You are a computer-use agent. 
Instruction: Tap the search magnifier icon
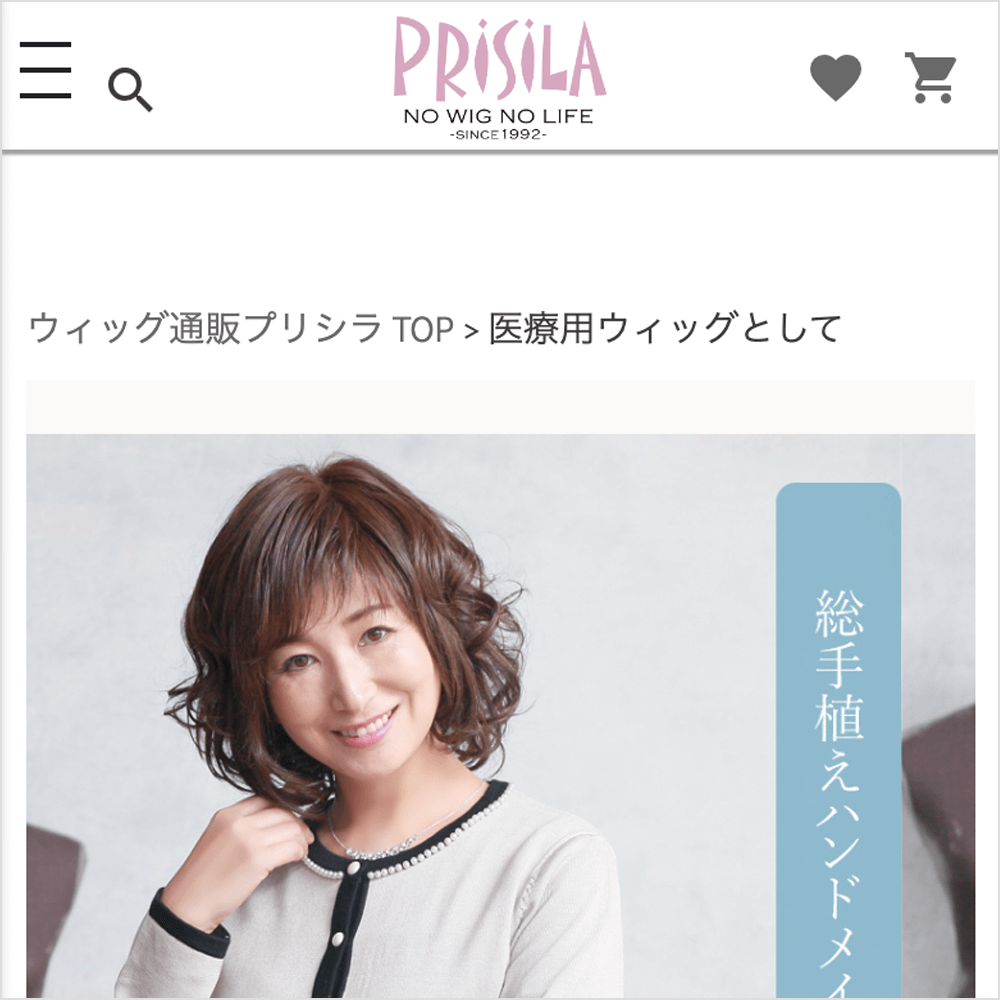pyautogui.click(x=130, y=91)
